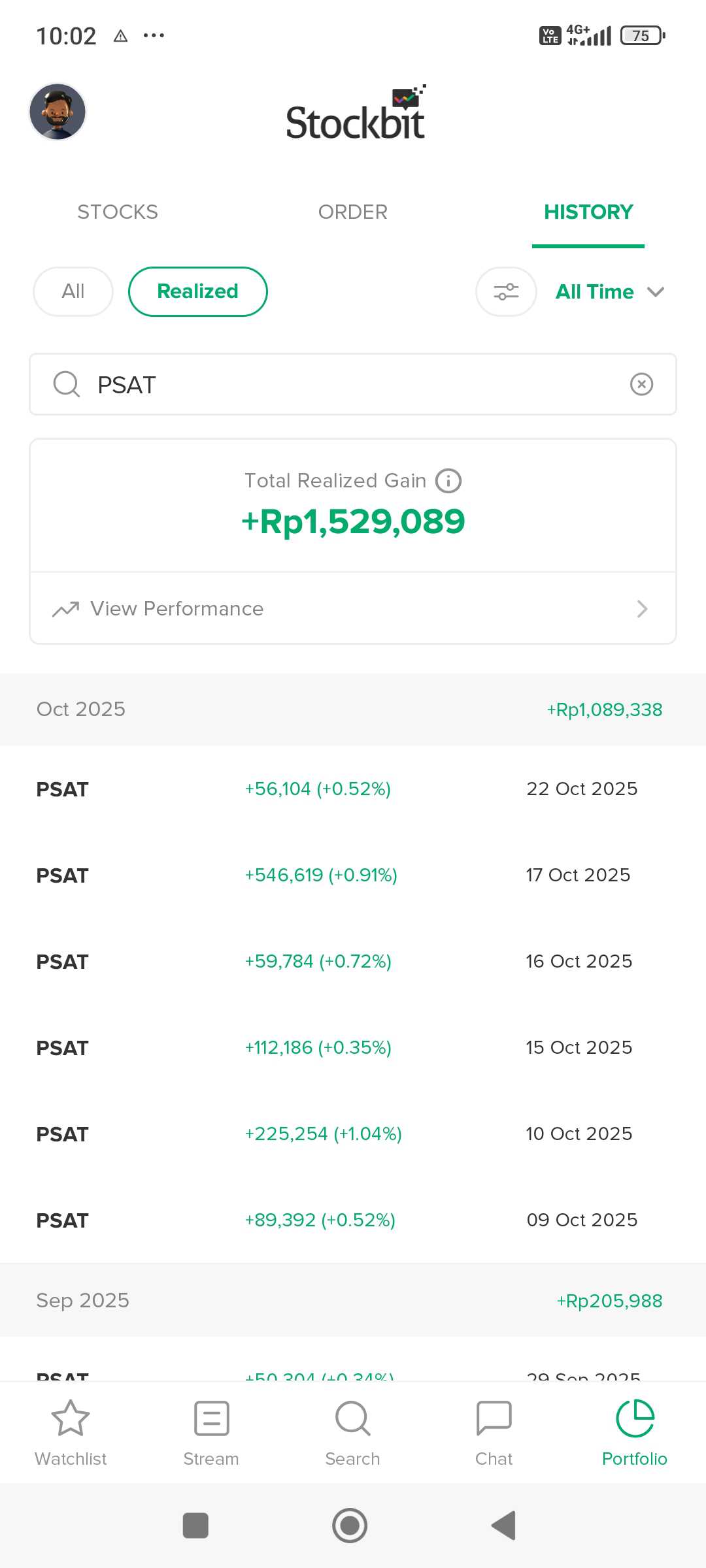Tap the View Performance chart icon
The width and height of the screenshot is (706, 1568).
click(x=66, y=608)
